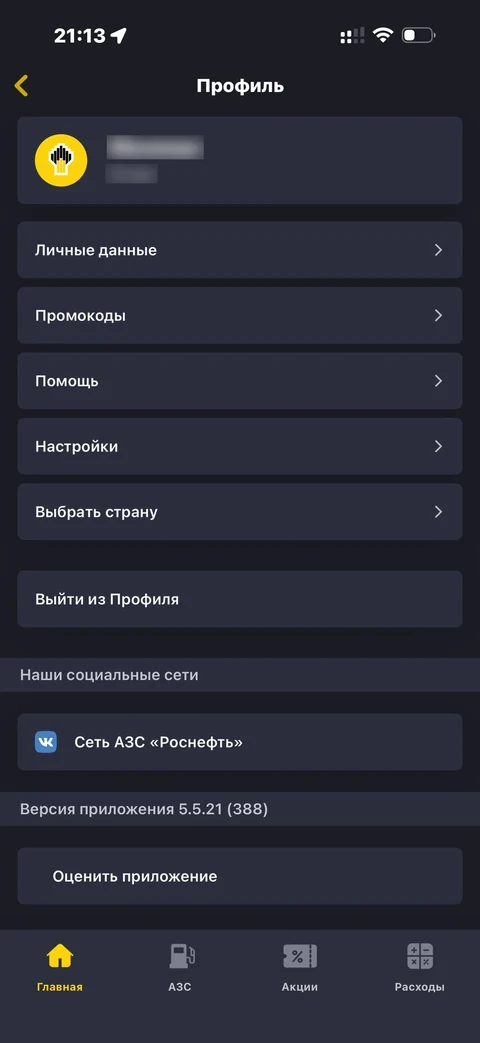Switch to the АЗС tab
The width and height of the screenshot is (480, 1043).
[180, 968]
